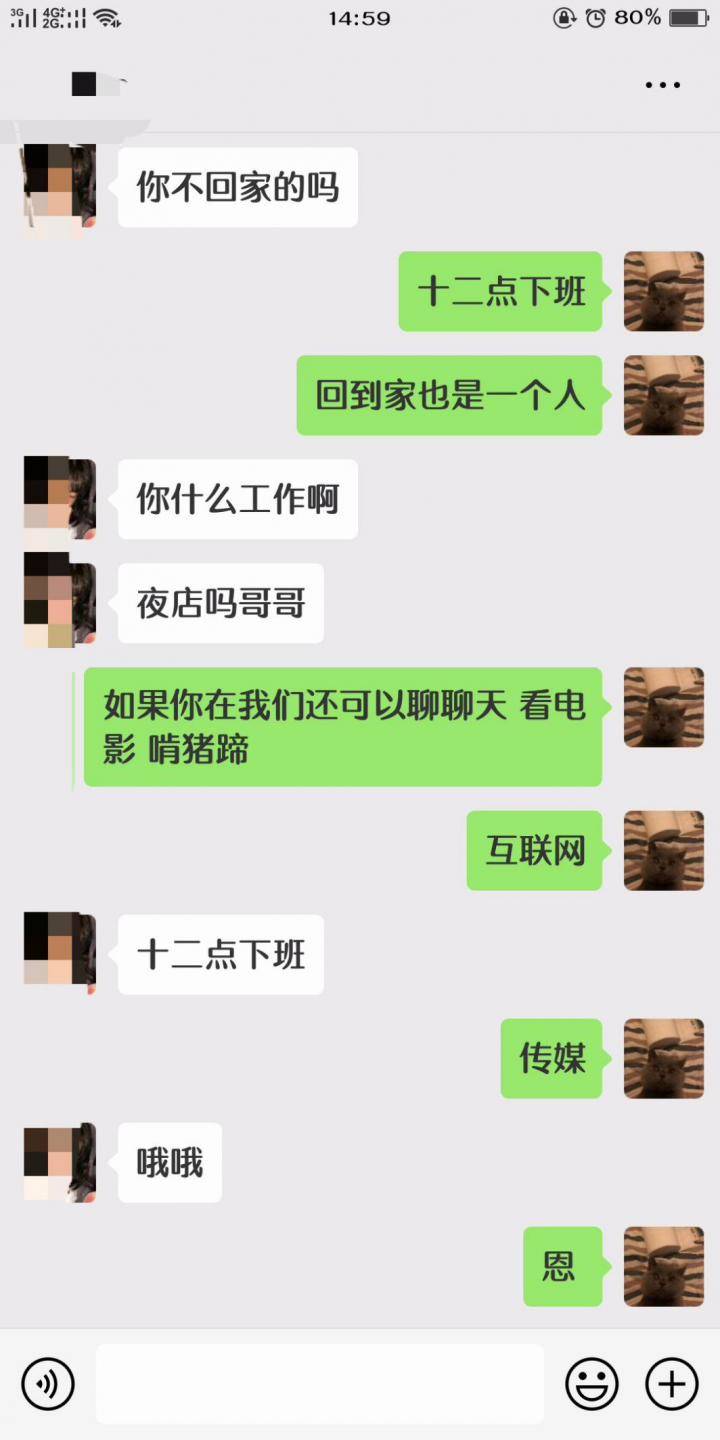Tap the 夜店吗哥哥 message bubble
Viewport: 720px width, 1440px height.
coord(220,602)
